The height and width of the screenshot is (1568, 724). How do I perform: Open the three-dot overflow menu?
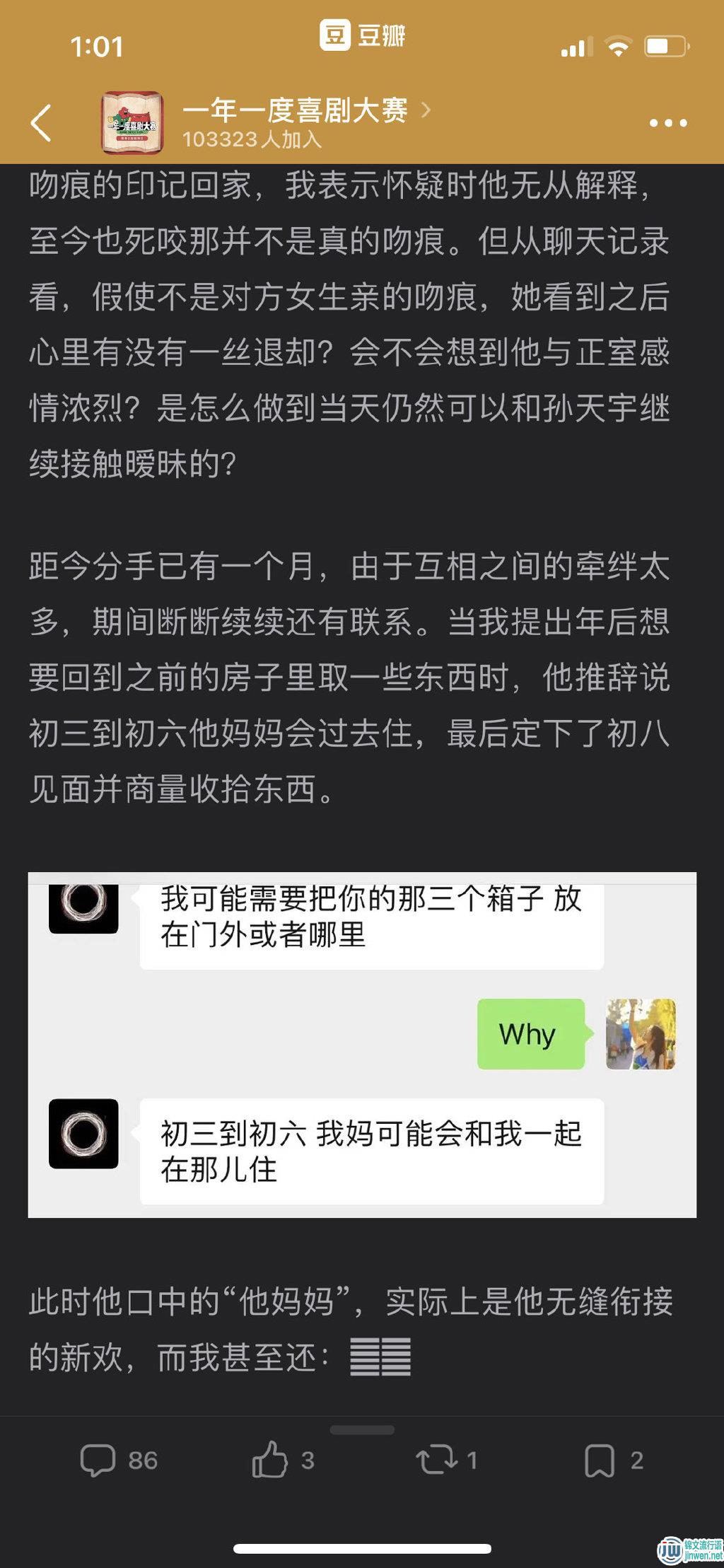(x=667, y=123)
